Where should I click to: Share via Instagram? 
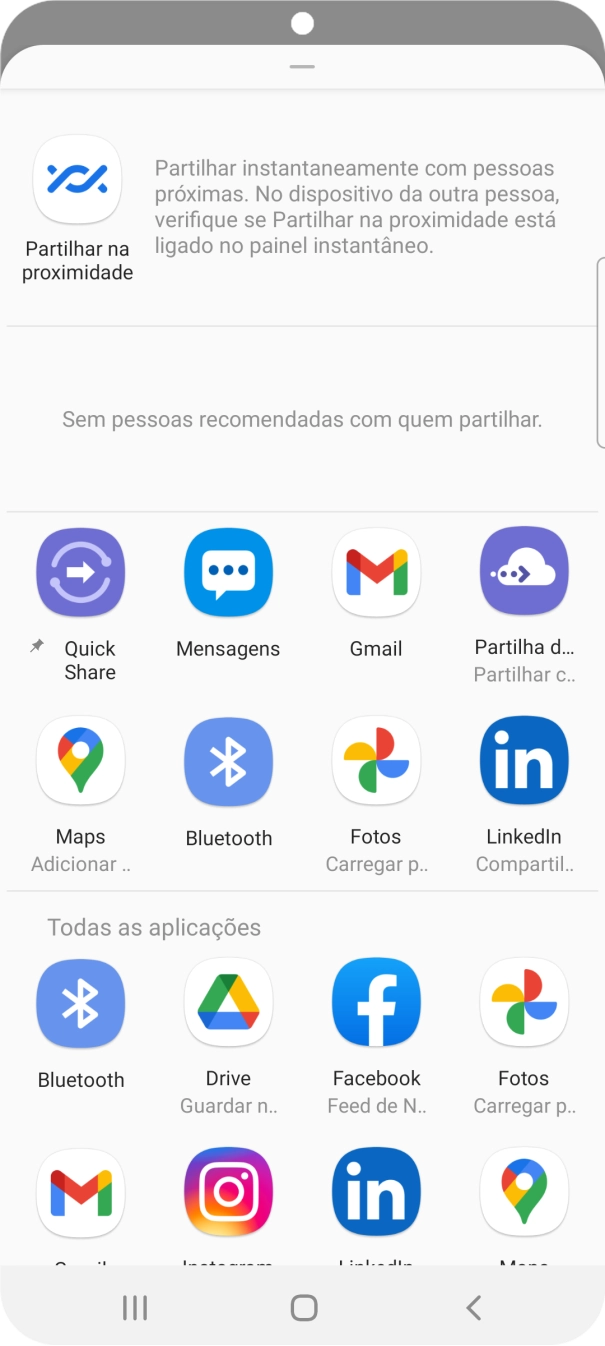(x=228, y=1192)
